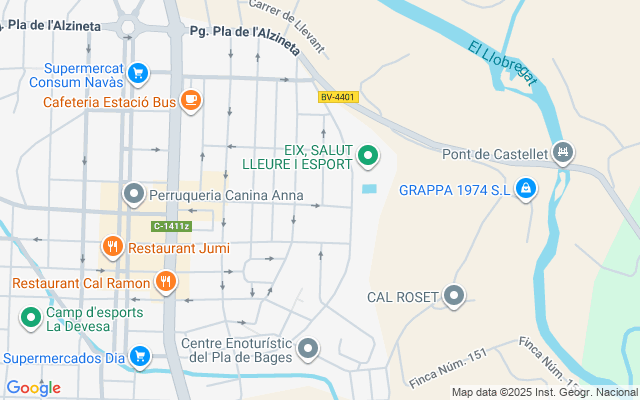Open the Pont de Castellet landmark marker
Screen dimensions: 640x400
point(563,152)
